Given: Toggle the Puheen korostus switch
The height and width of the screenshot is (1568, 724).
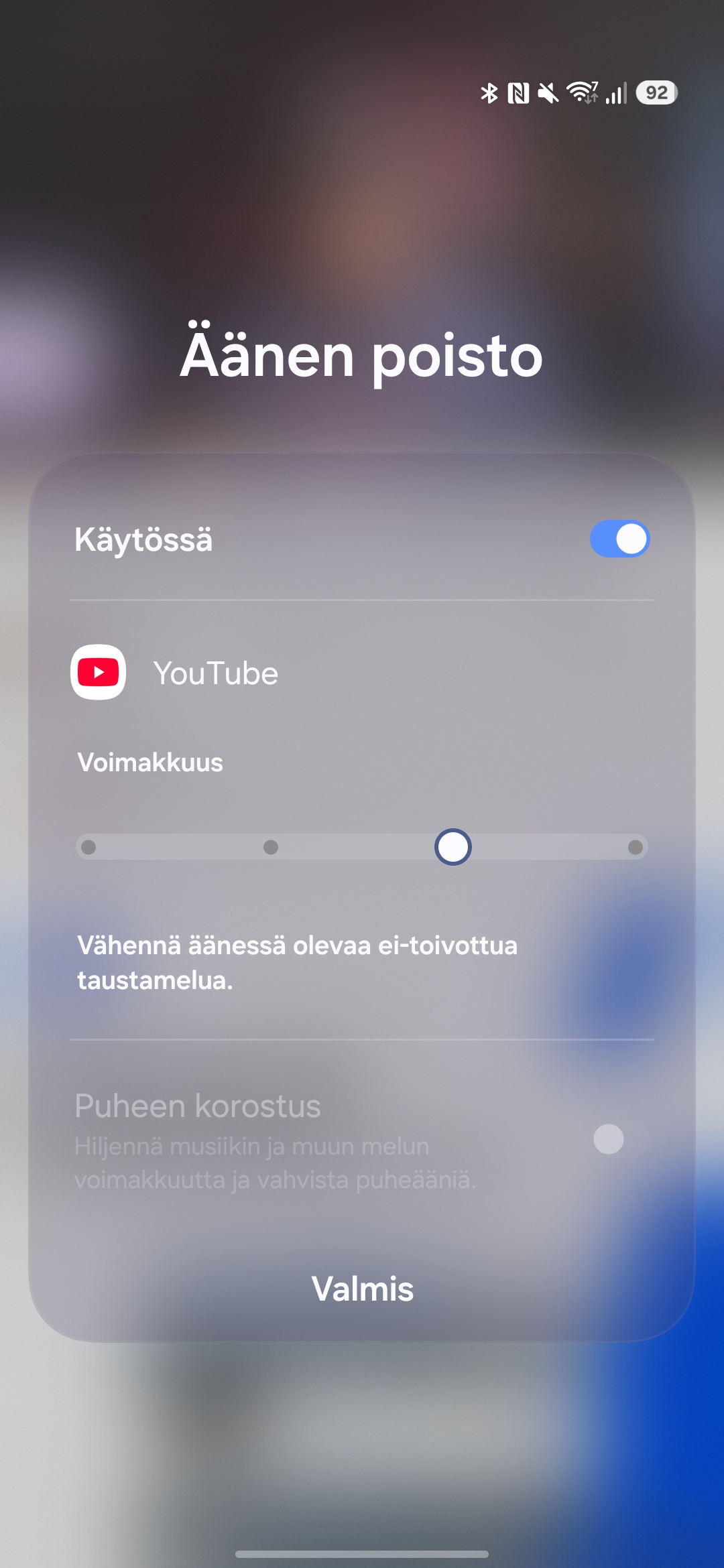Looking at the screenshot, I should 619,1139.
